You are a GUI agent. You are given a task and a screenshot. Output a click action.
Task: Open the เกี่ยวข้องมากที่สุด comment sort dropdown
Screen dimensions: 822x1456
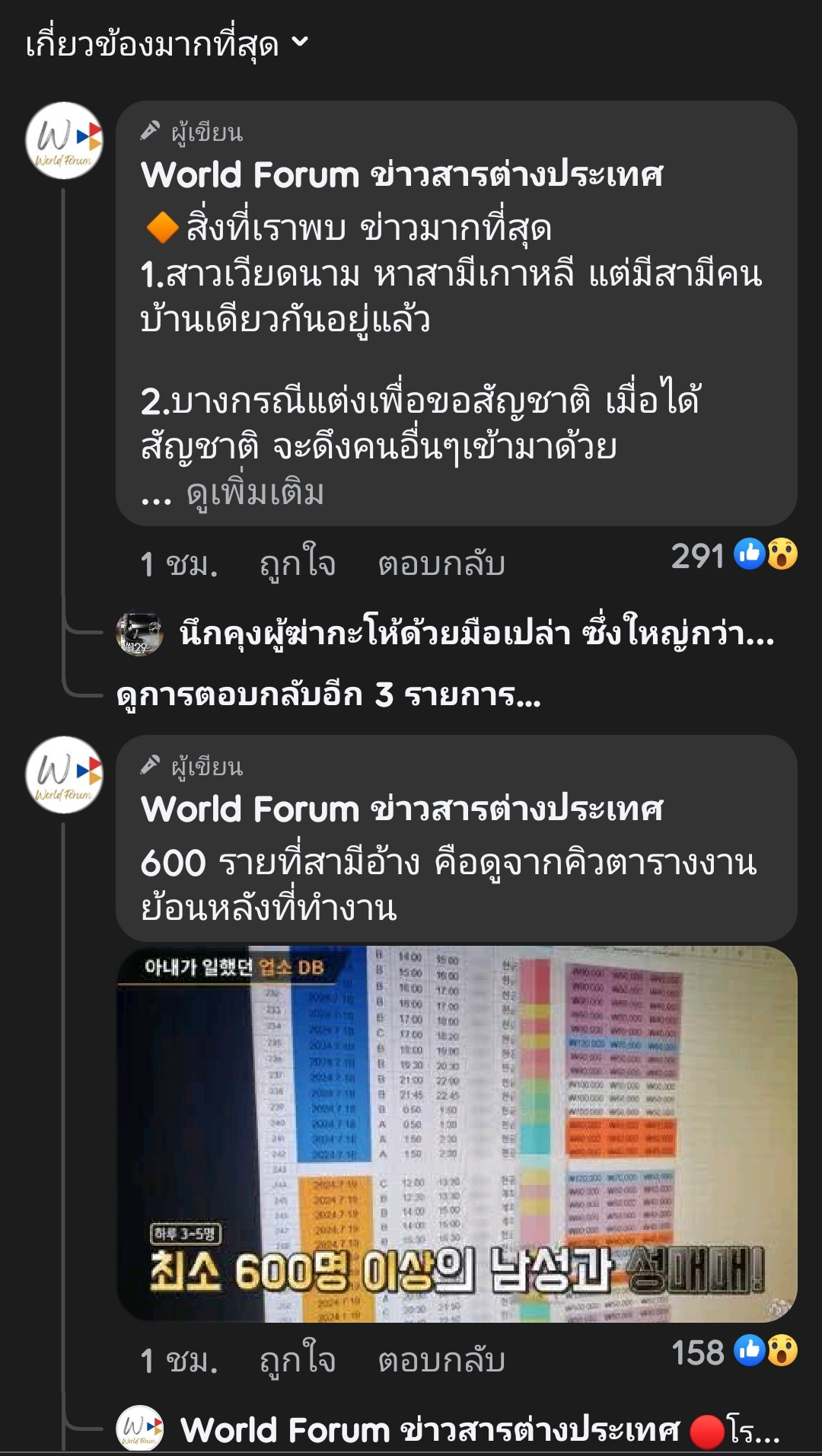[x=167, y=44]
